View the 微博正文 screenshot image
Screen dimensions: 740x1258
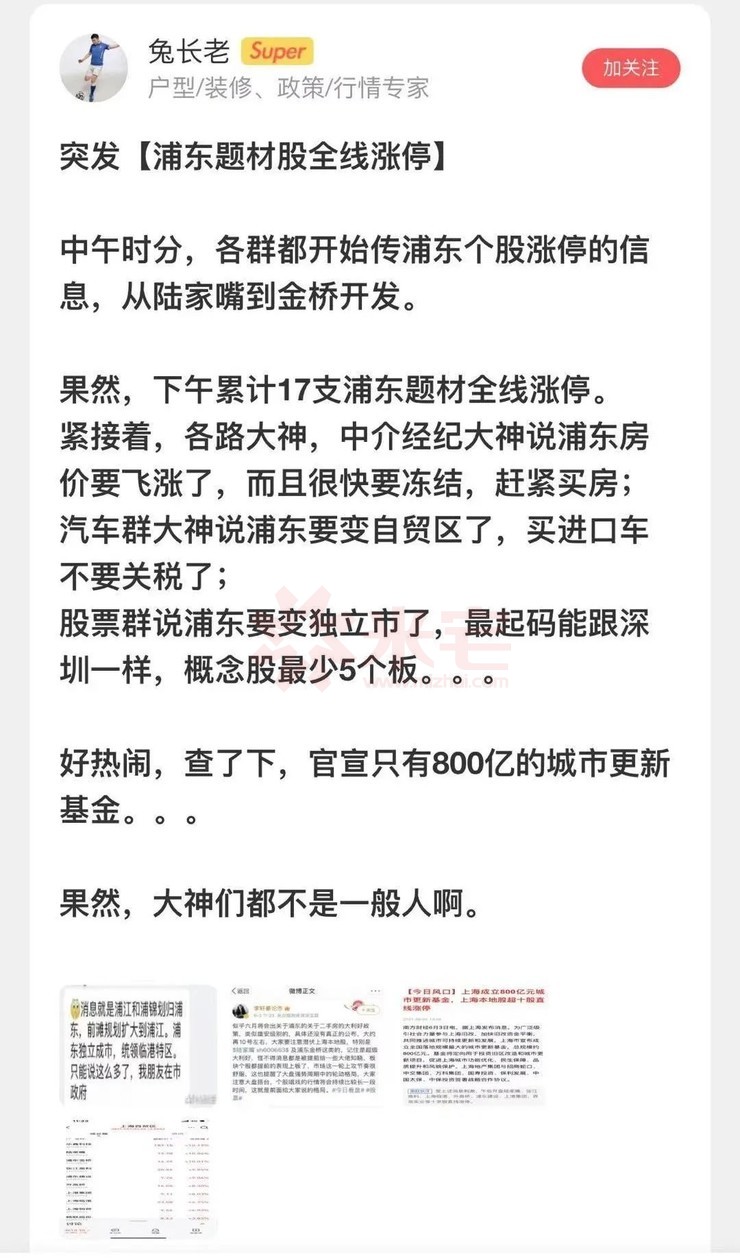pyautogui.click(x=296, y=1045)
